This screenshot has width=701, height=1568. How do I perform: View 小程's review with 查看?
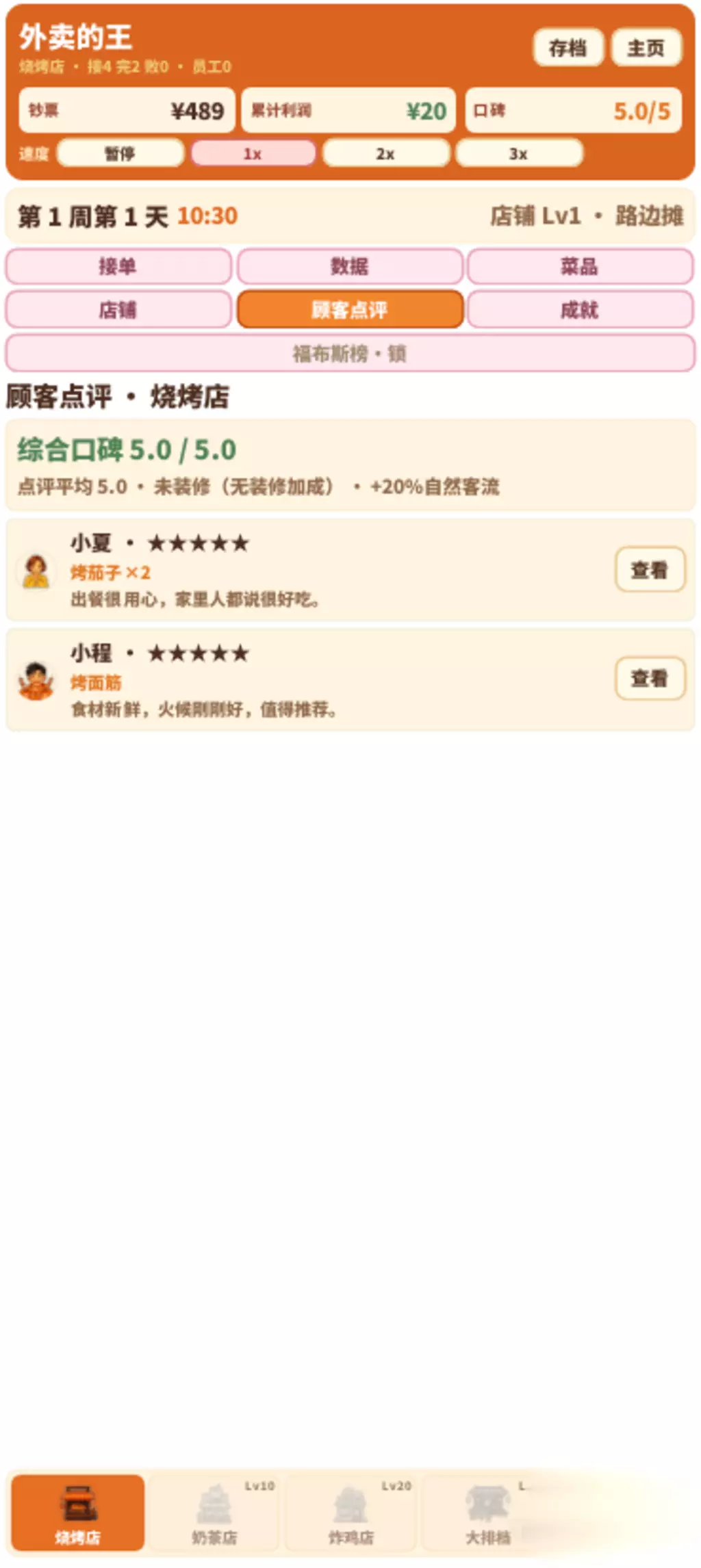click(x=650, y=678)
